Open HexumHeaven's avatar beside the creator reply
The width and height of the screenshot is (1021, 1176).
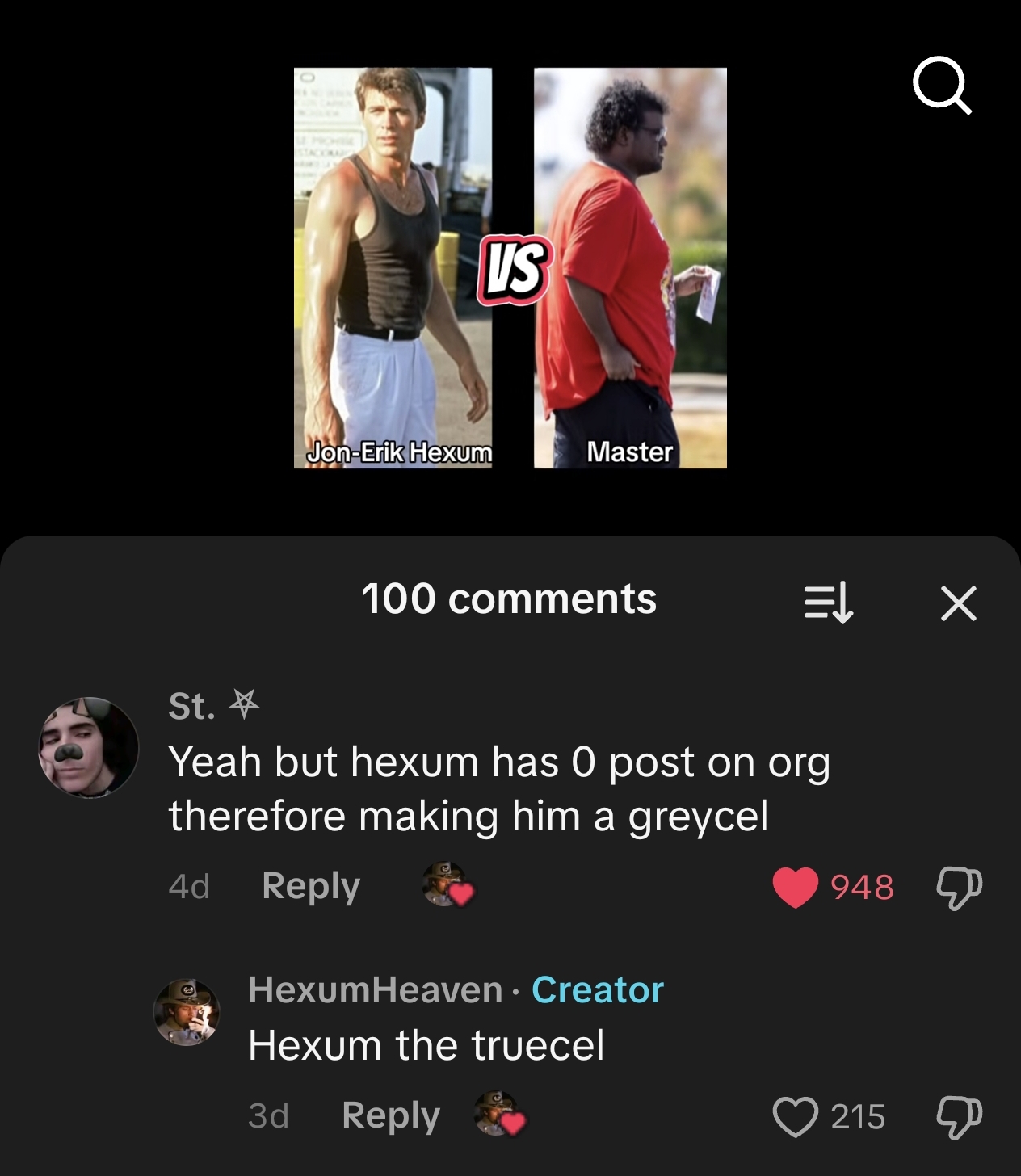point(187,1012)
